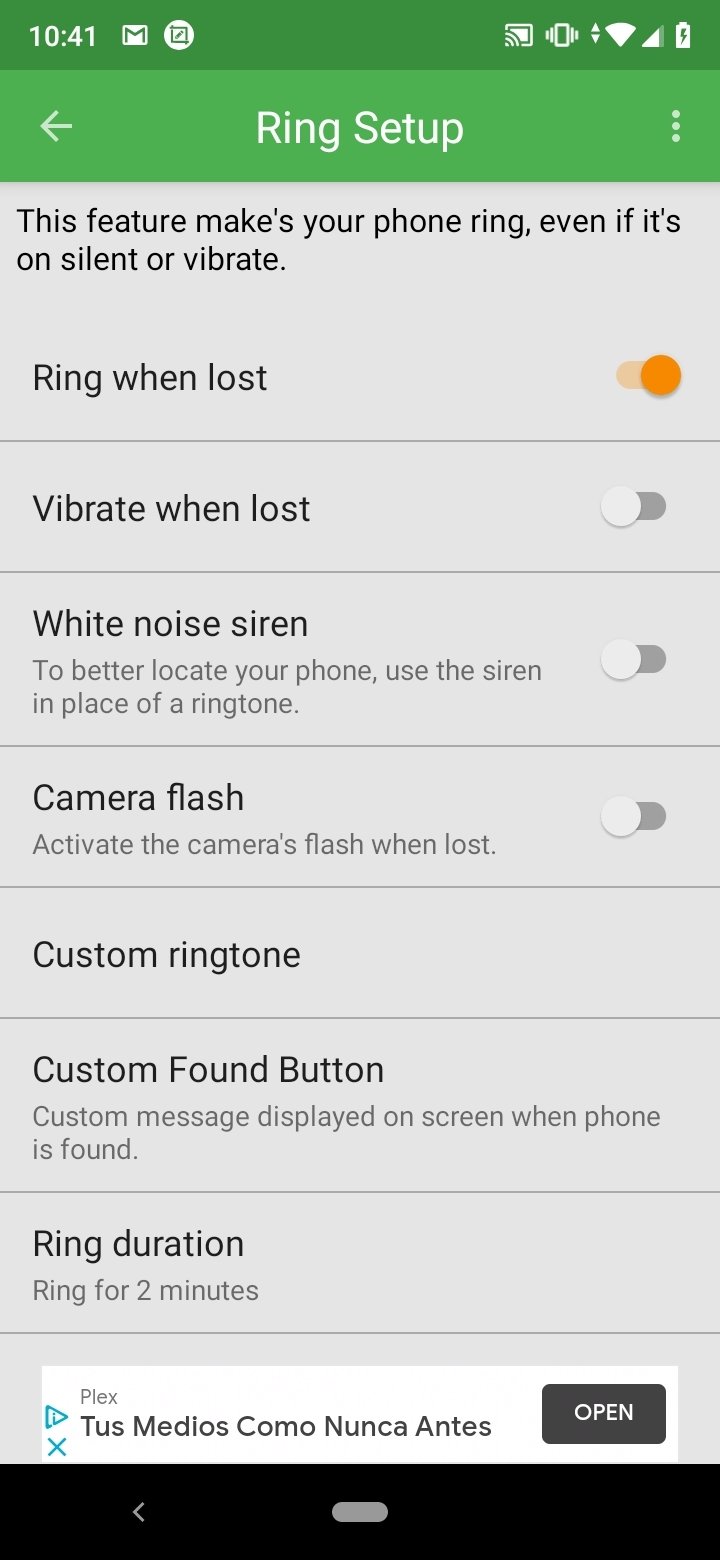Enable Vibrate when lost
This screenshot has height=1560, width=720.
coord(633,507)
